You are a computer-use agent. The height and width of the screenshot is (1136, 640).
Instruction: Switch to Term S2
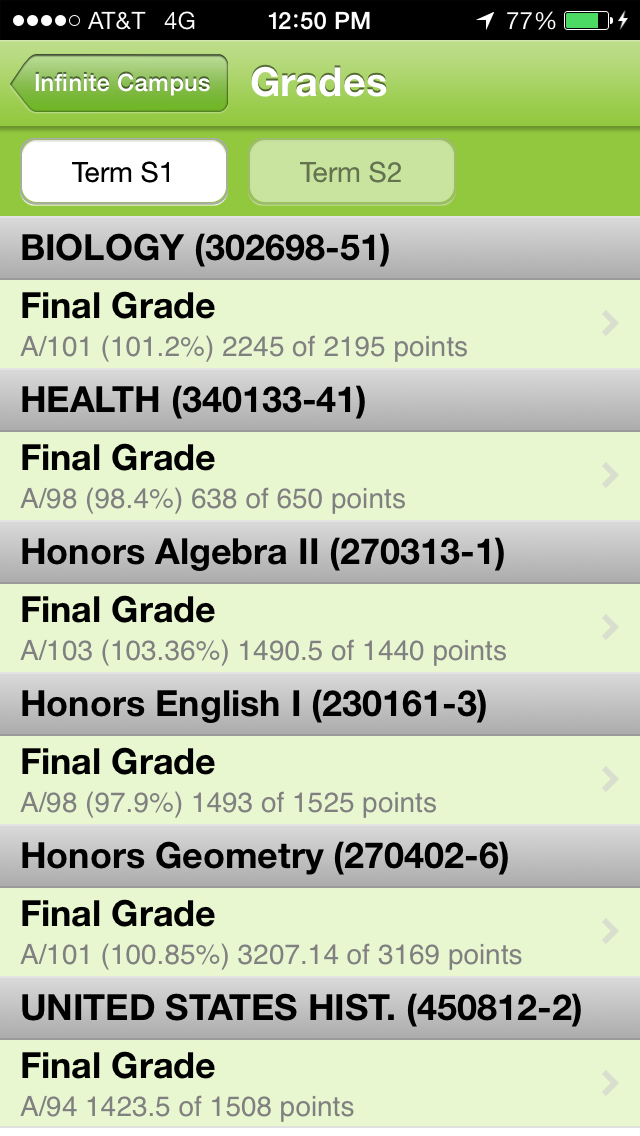tap(352, 172)
